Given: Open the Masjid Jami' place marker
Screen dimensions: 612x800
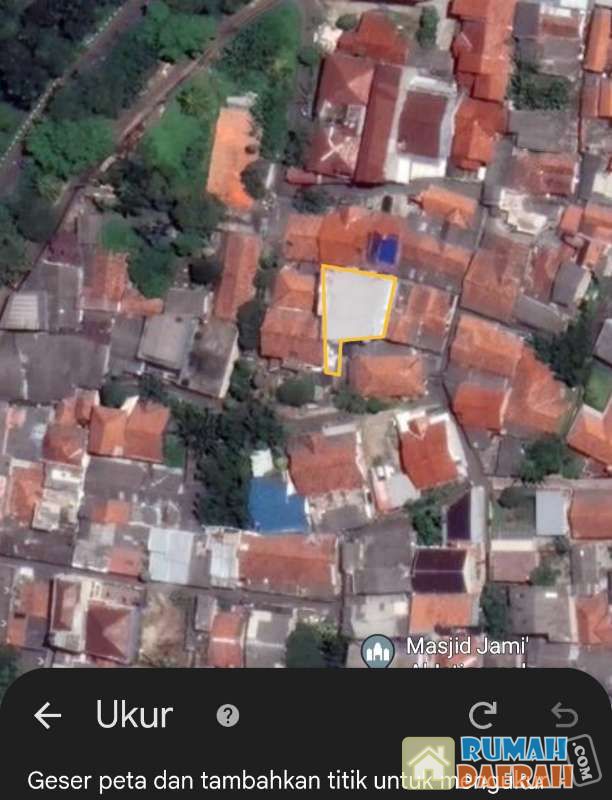Looking at the screenshot, I should [377, 651].
